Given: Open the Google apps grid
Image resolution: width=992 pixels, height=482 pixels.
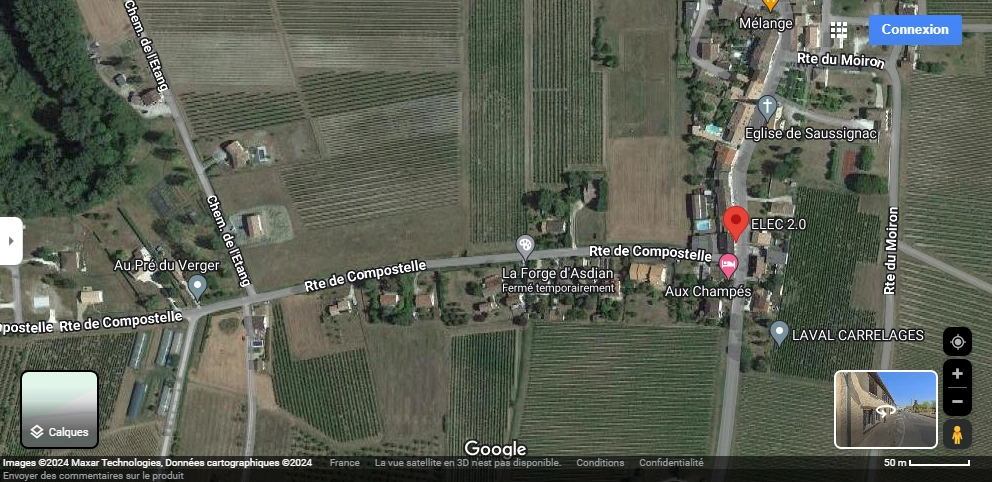Looking at the screenshot, I should click(x=838, y=31).
